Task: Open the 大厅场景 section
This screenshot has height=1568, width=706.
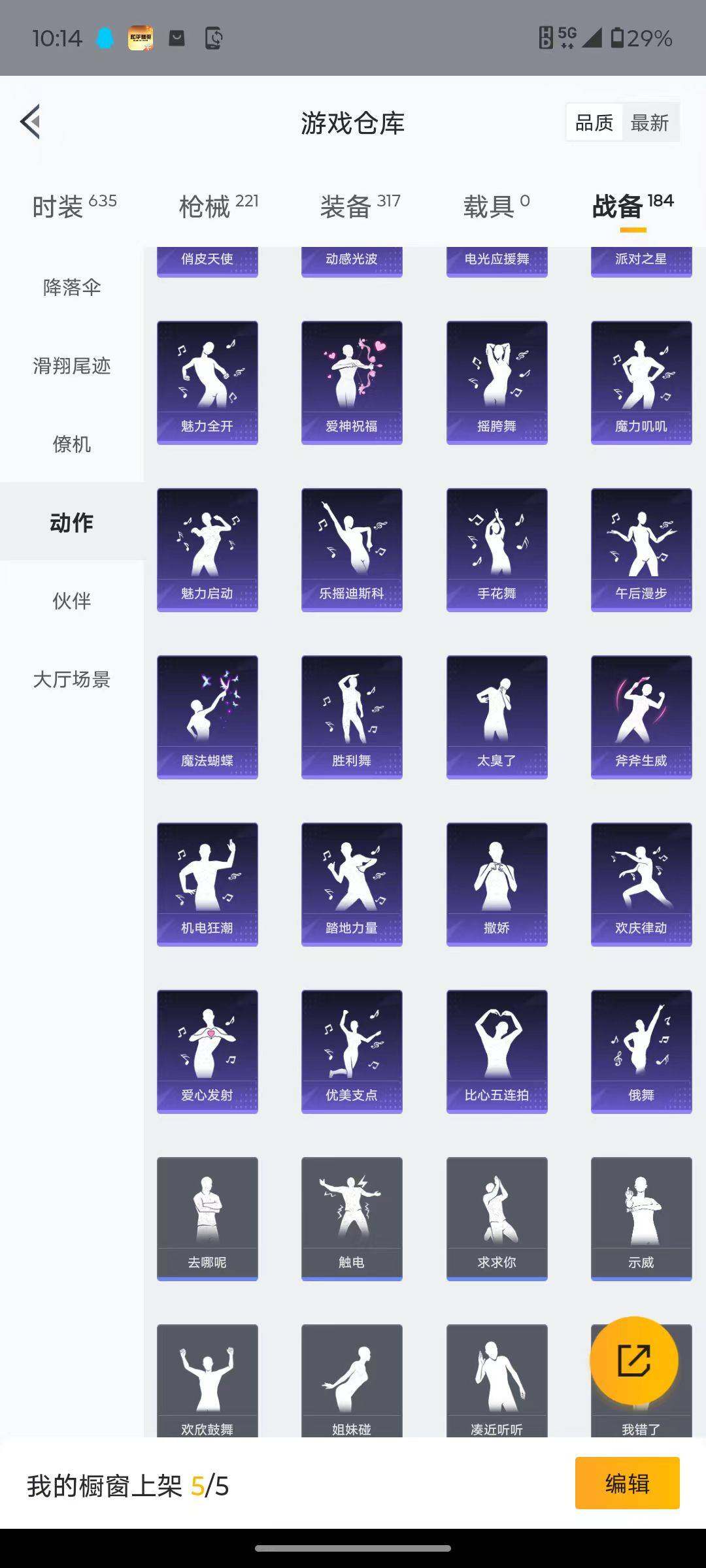Action: pyautogui.click(x=72, y=680)
